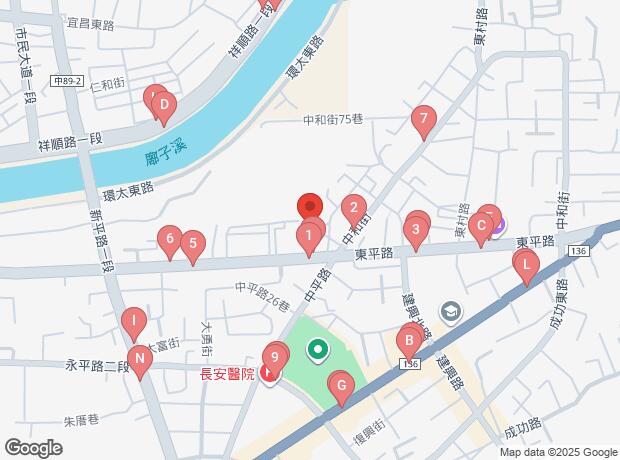Select the pin labeled G
The width and height of the screenshot is (620, 460).
(x=341, y=386)
